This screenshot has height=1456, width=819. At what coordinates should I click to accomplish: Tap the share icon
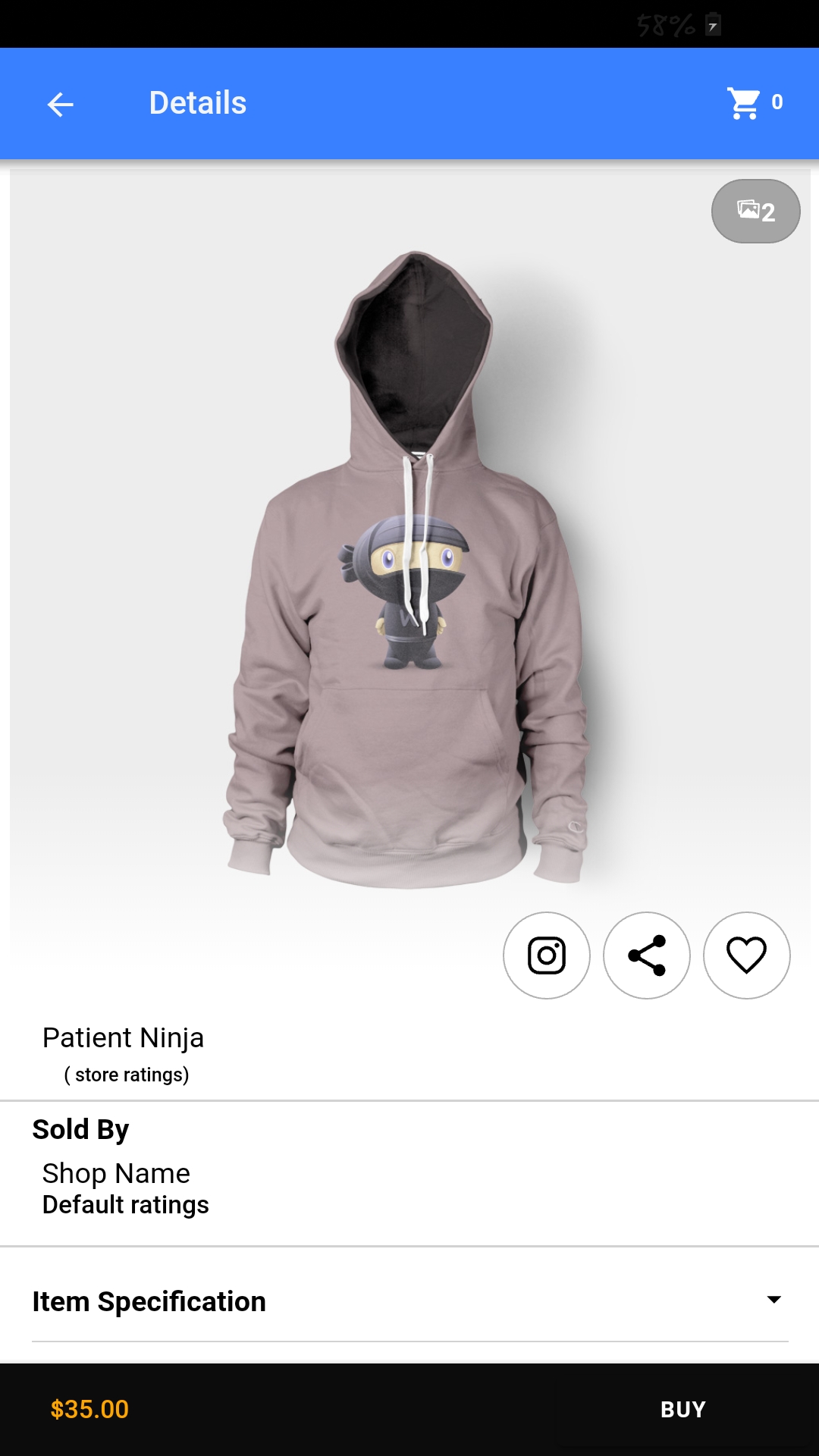tap(647, 955)
